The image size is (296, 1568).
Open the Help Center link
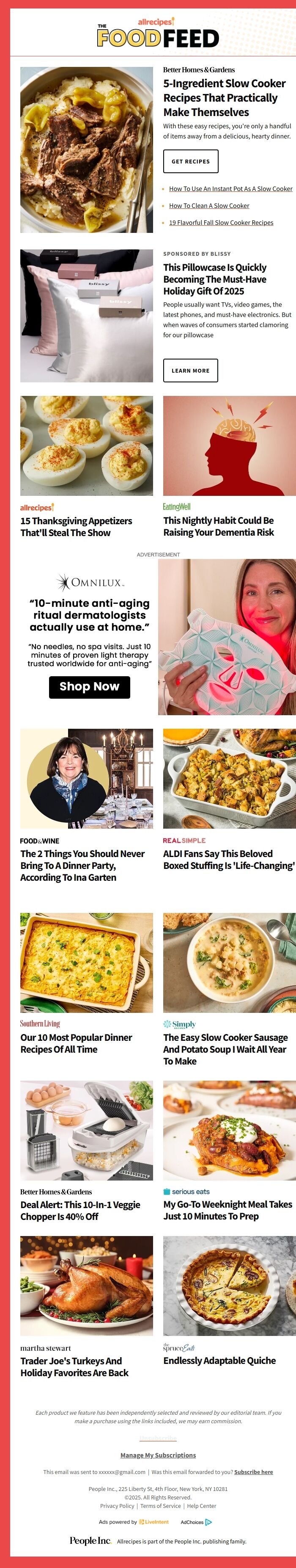[201, 1505]
